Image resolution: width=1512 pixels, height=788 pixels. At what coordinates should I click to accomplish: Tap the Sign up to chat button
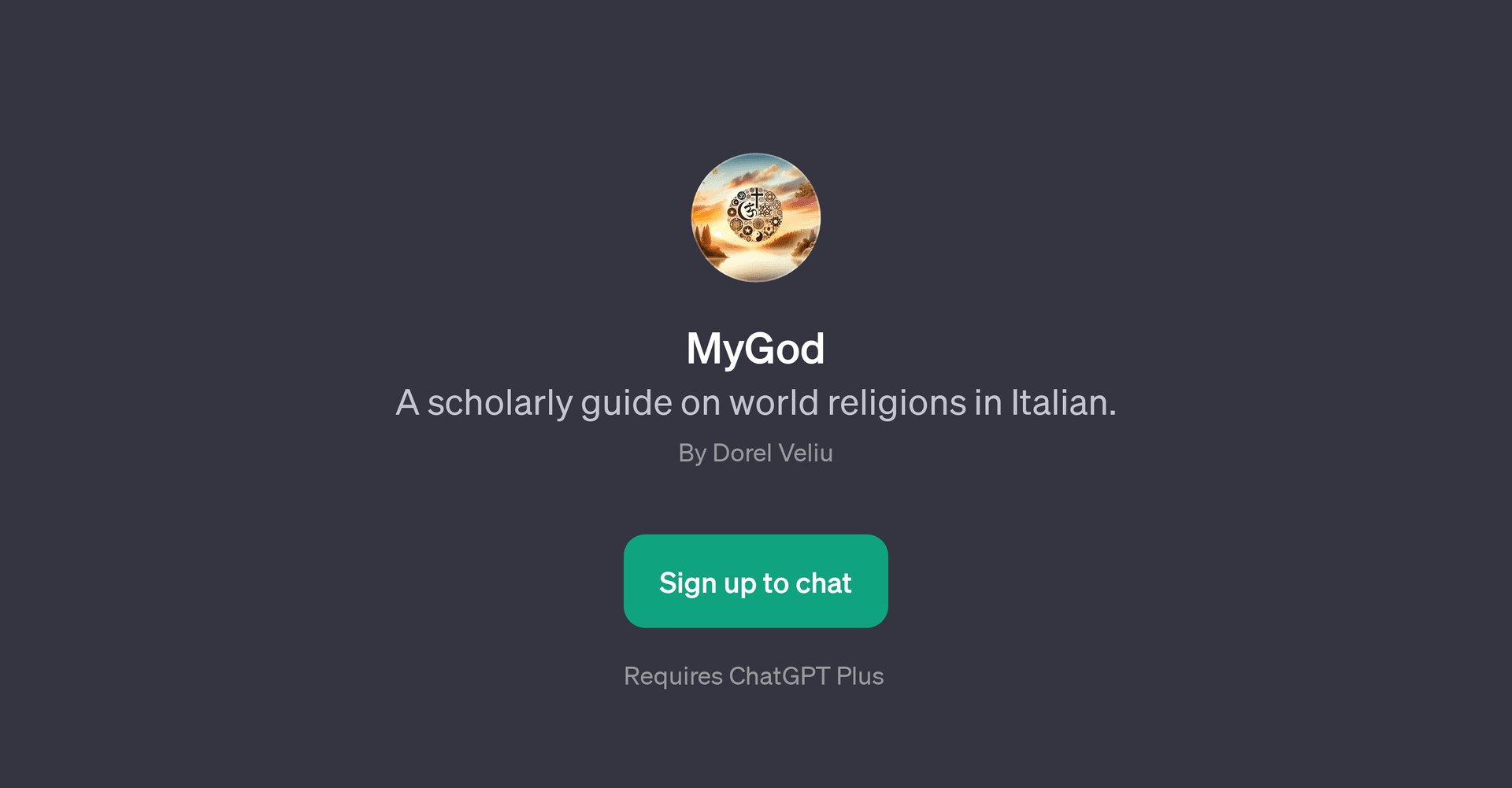pyautogui.click(x=755, y=581)
